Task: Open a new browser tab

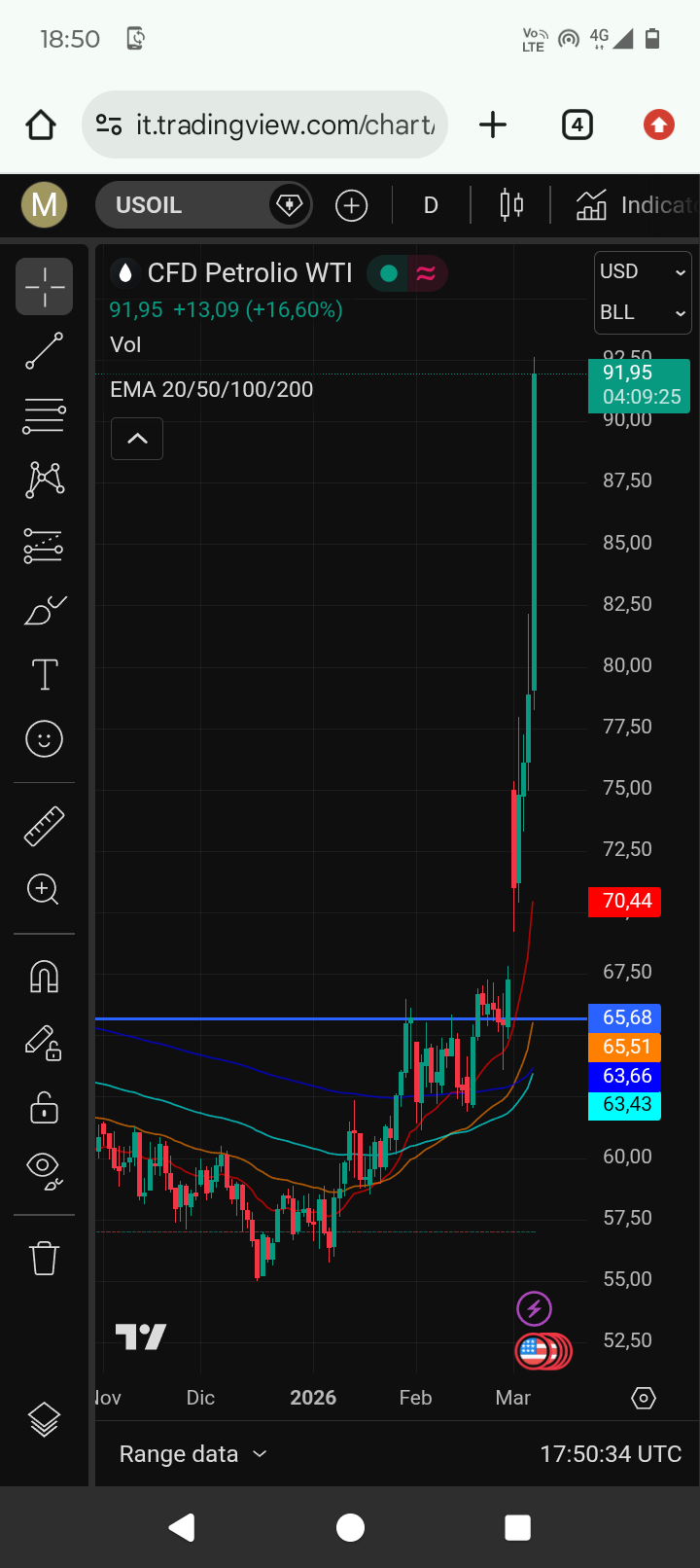Action: pos(493,125)
